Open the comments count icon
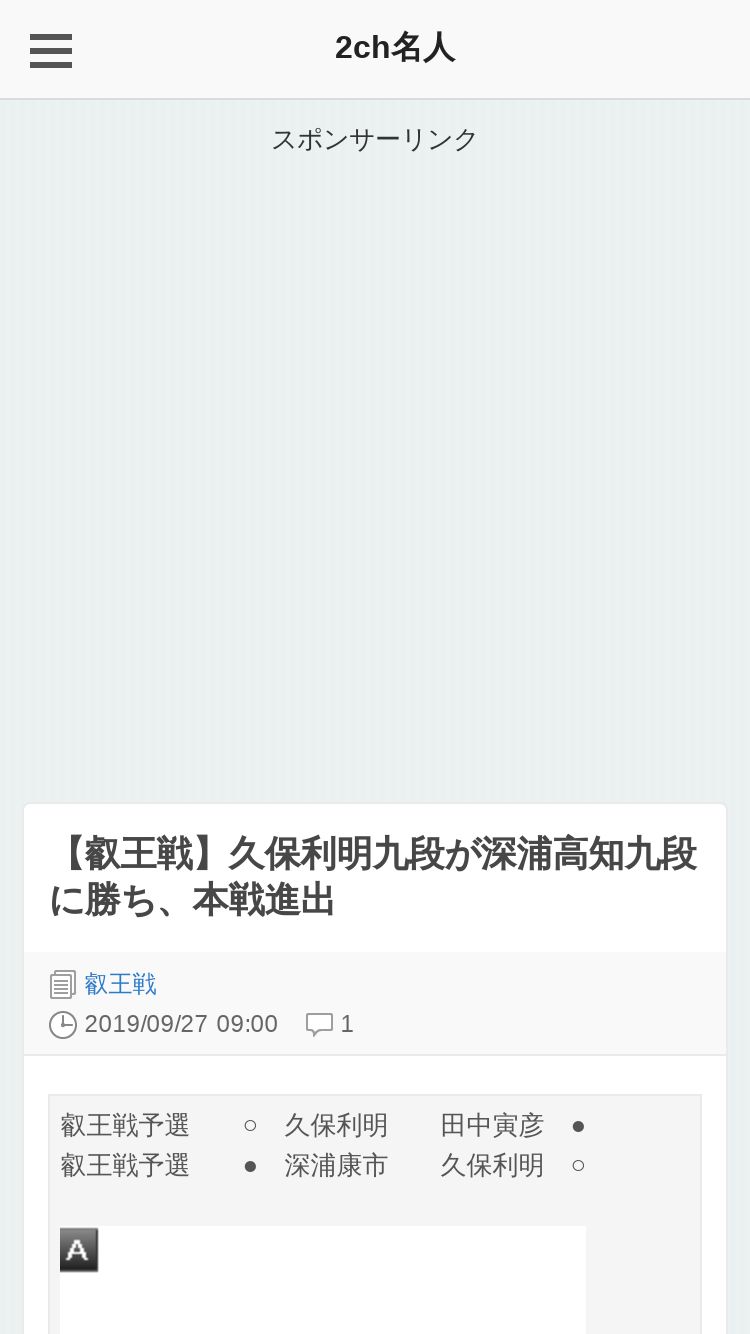Image resolution: width=750 pixels, height=1334 pixels. coord(320,1024)
